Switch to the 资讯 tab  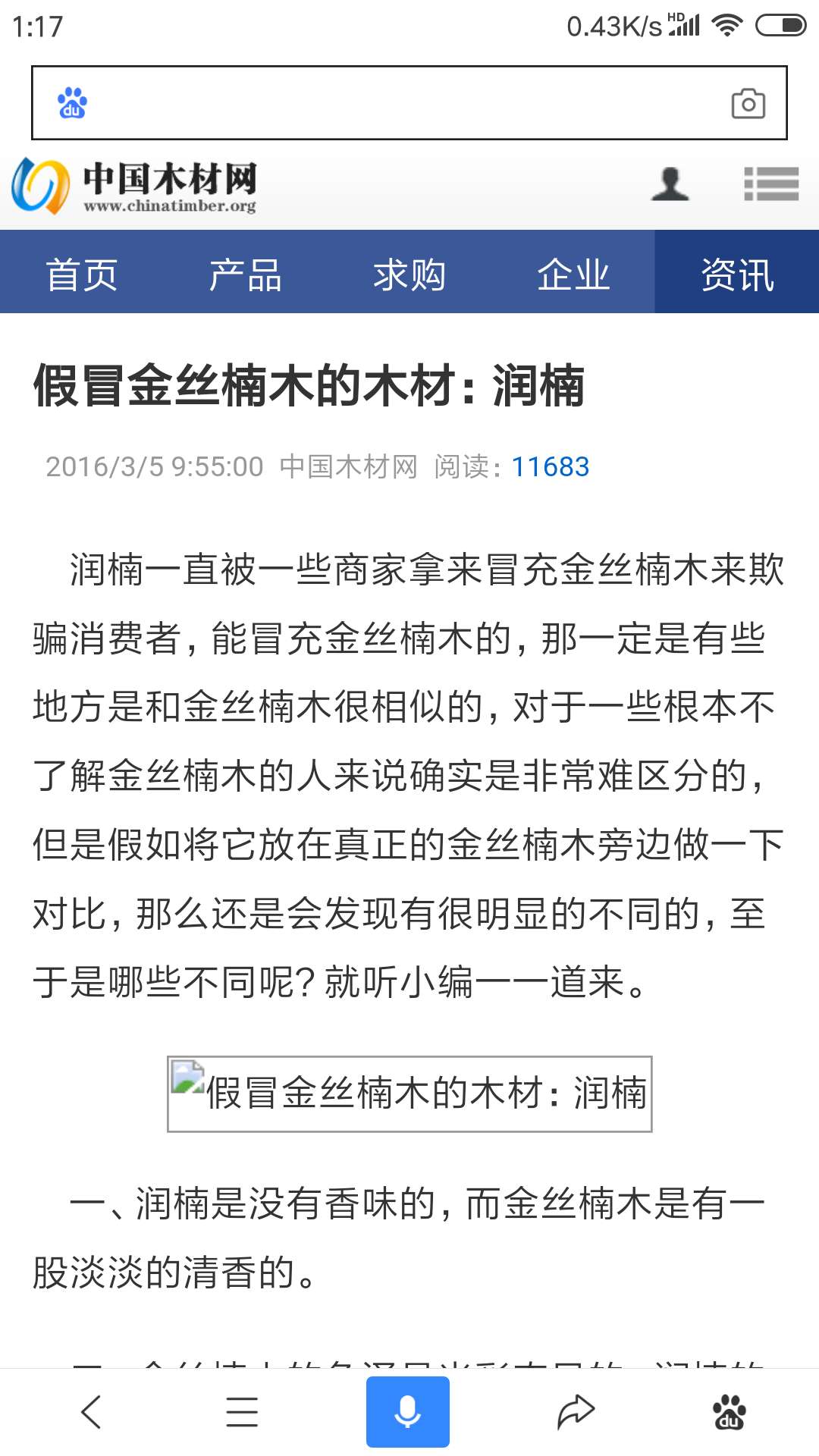[x=737, y=275]
